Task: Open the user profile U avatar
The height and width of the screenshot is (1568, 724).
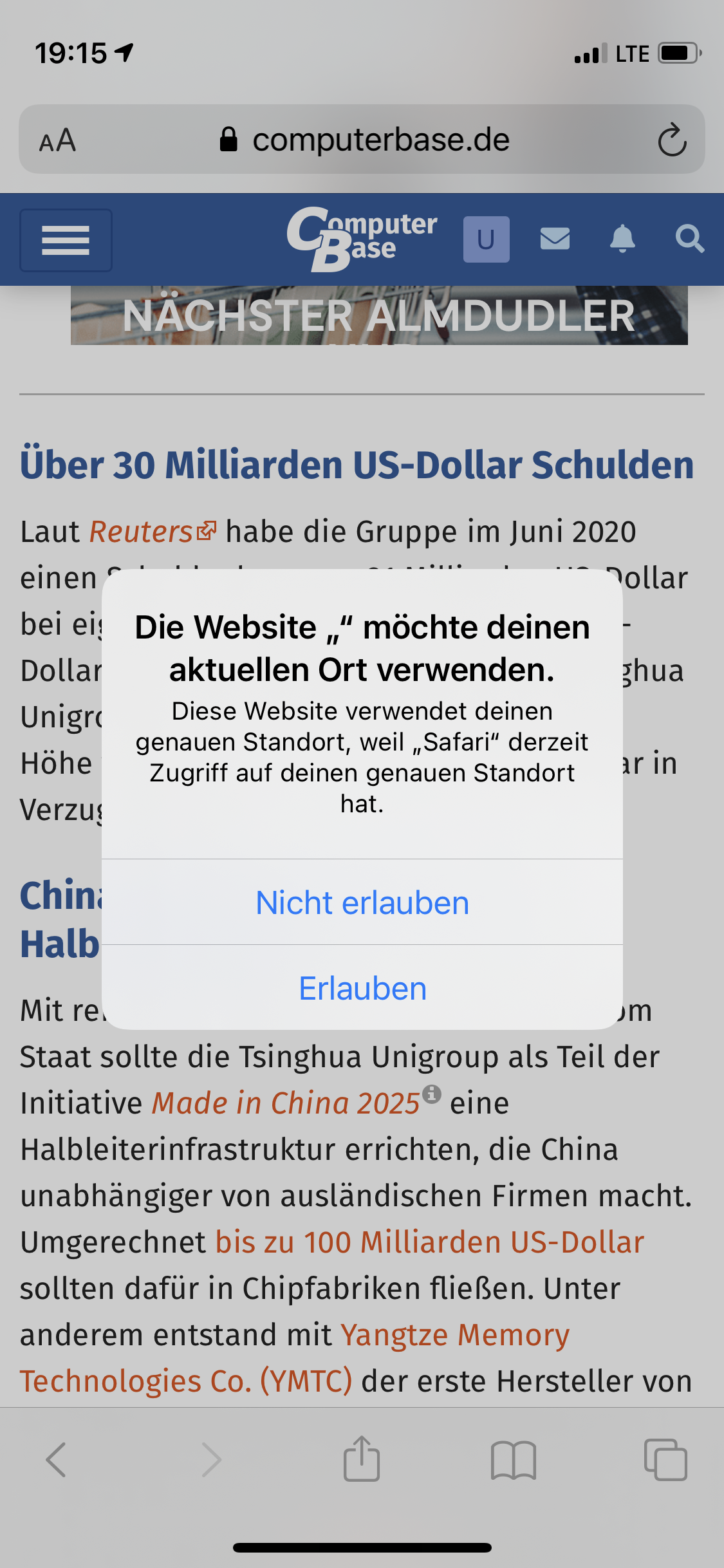Action: pyautogui.click(x=486, y=239)
